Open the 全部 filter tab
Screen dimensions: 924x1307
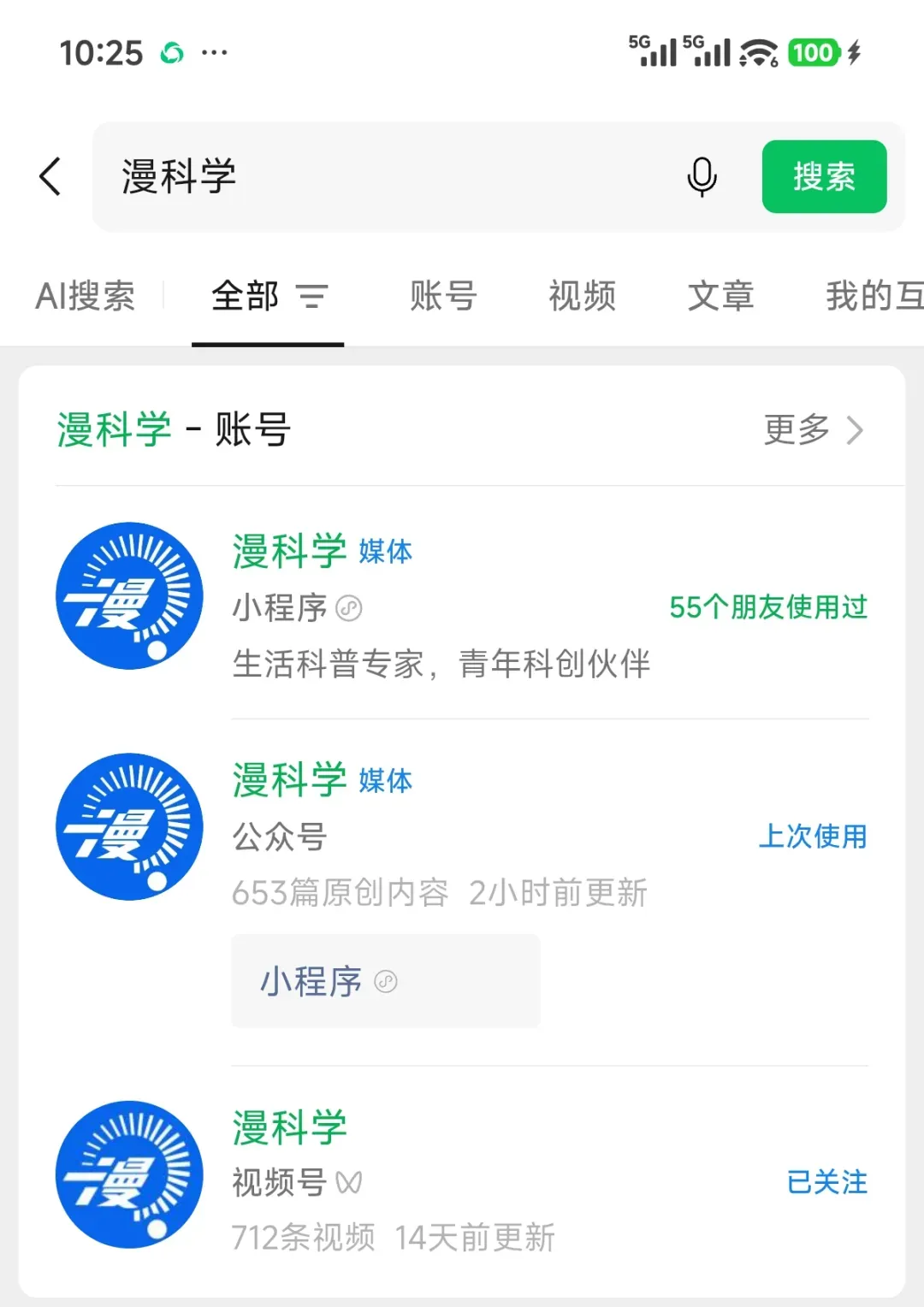[268, 296]
